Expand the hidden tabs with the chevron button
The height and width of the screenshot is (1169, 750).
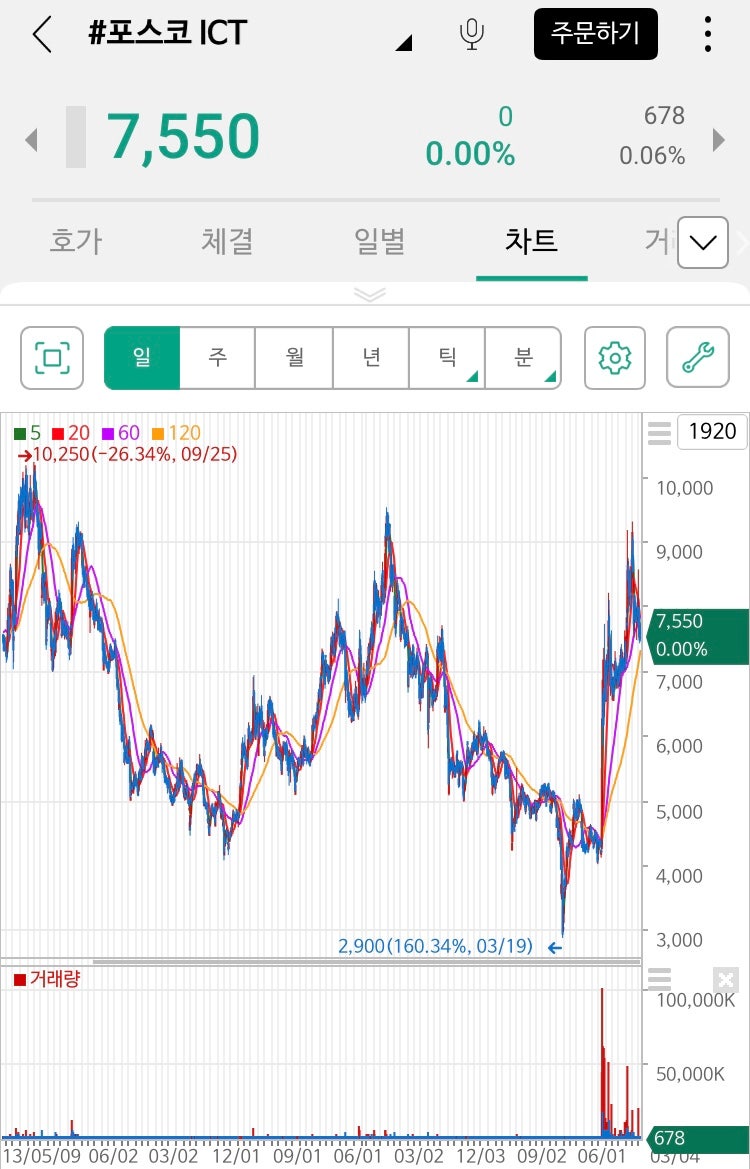click(x=703, y=242)
